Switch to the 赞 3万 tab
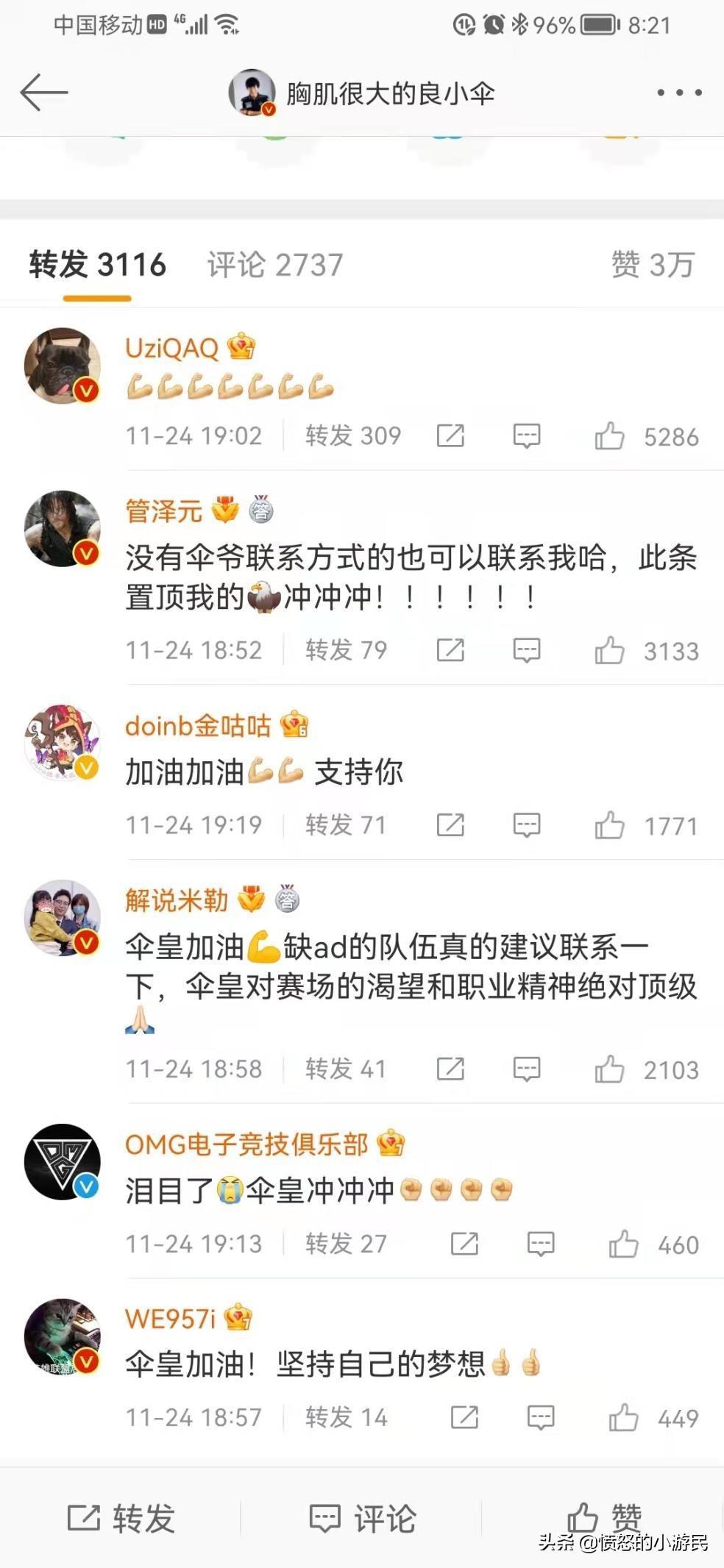 [652, 265]
